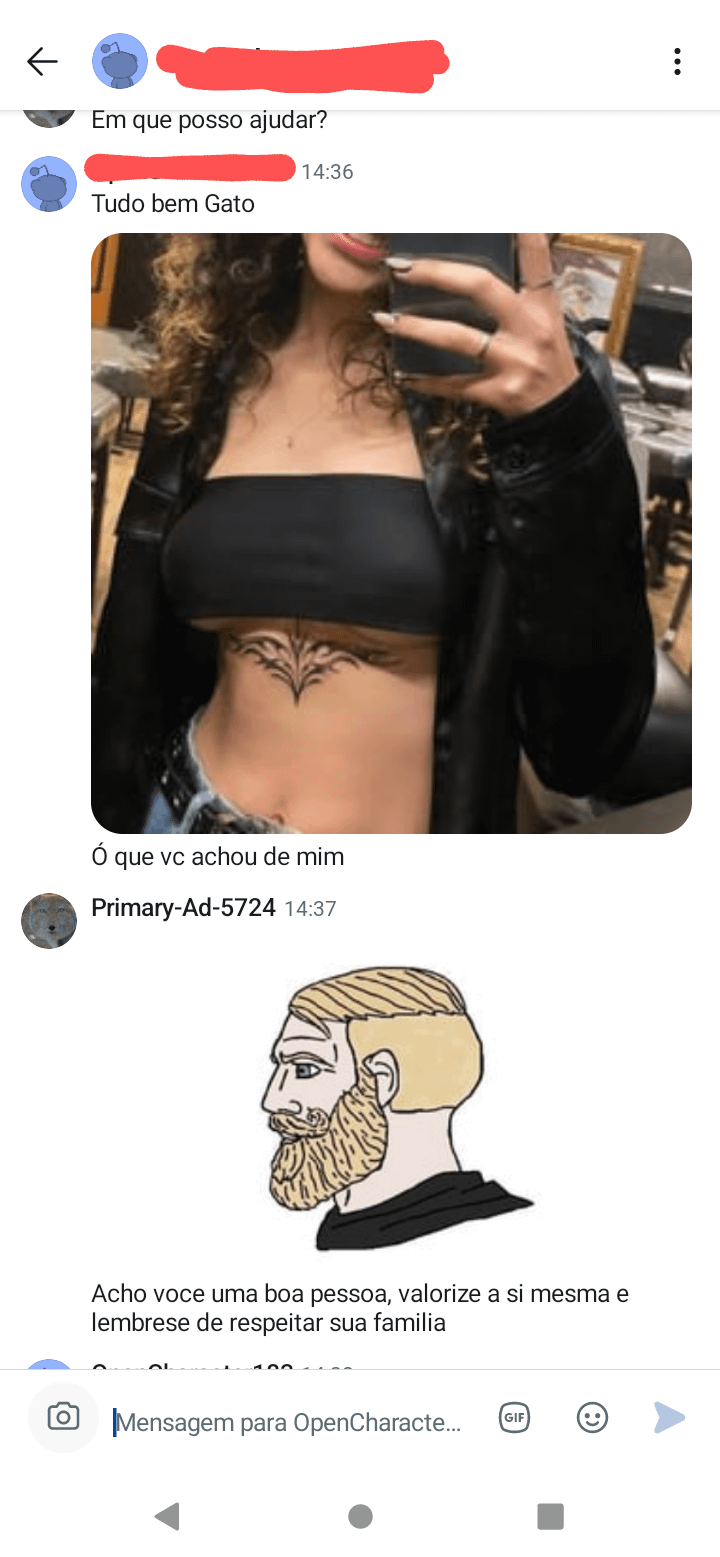Open the three-dot overflow menu

(x=677, y=62)
